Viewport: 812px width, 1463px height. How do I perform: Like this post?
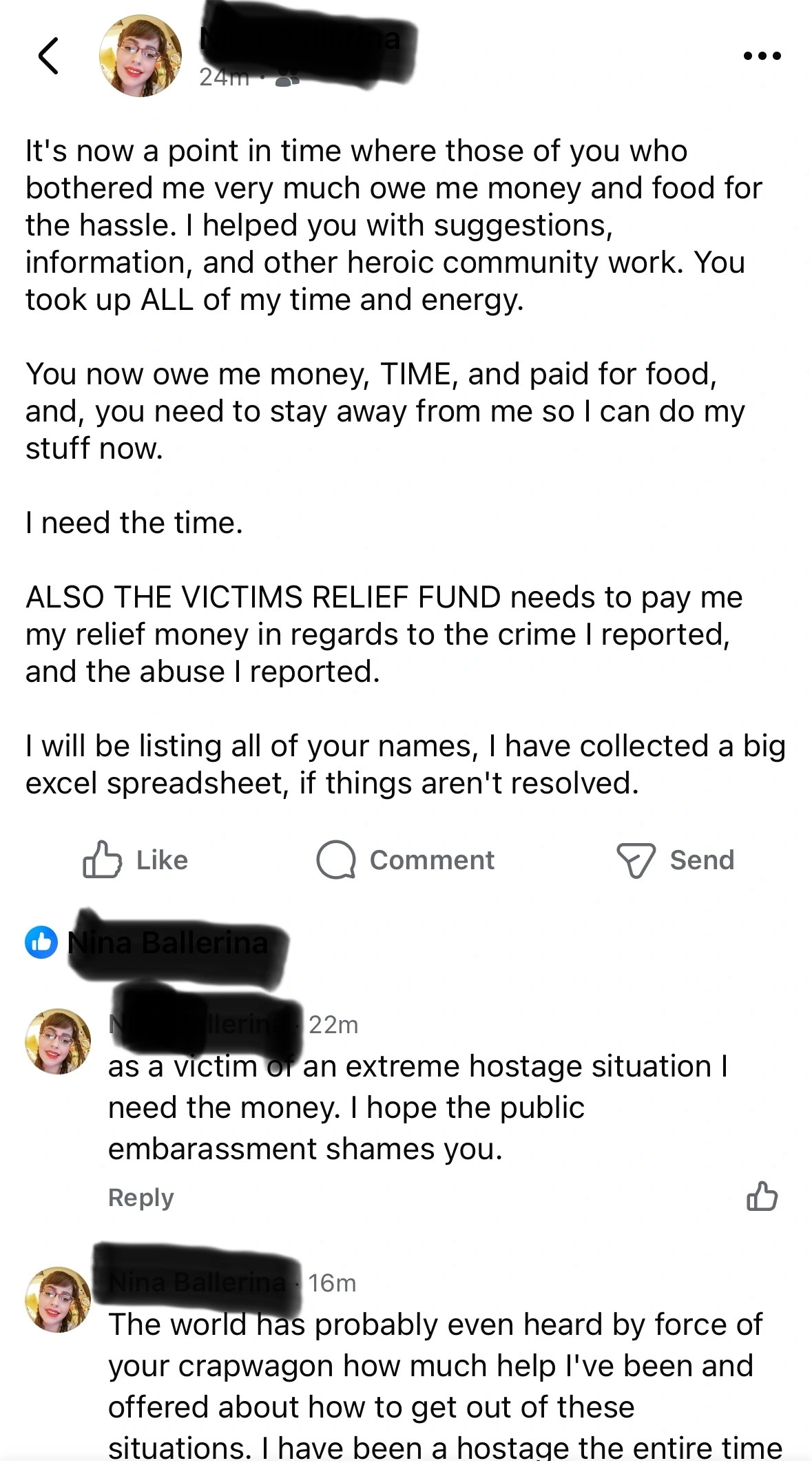point(135,860)
